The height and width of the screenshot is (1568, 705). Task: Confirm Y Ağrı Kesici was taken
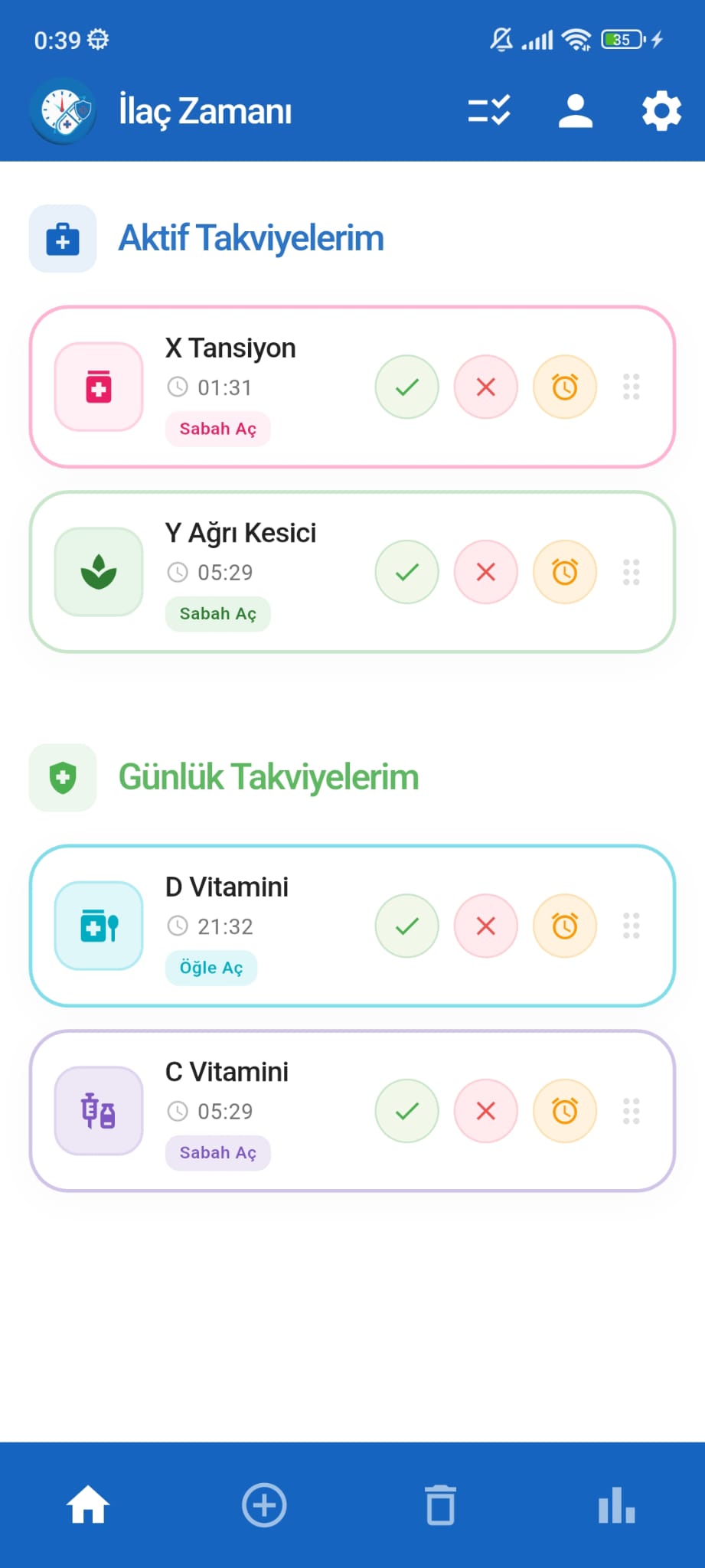tap(407, 572)
